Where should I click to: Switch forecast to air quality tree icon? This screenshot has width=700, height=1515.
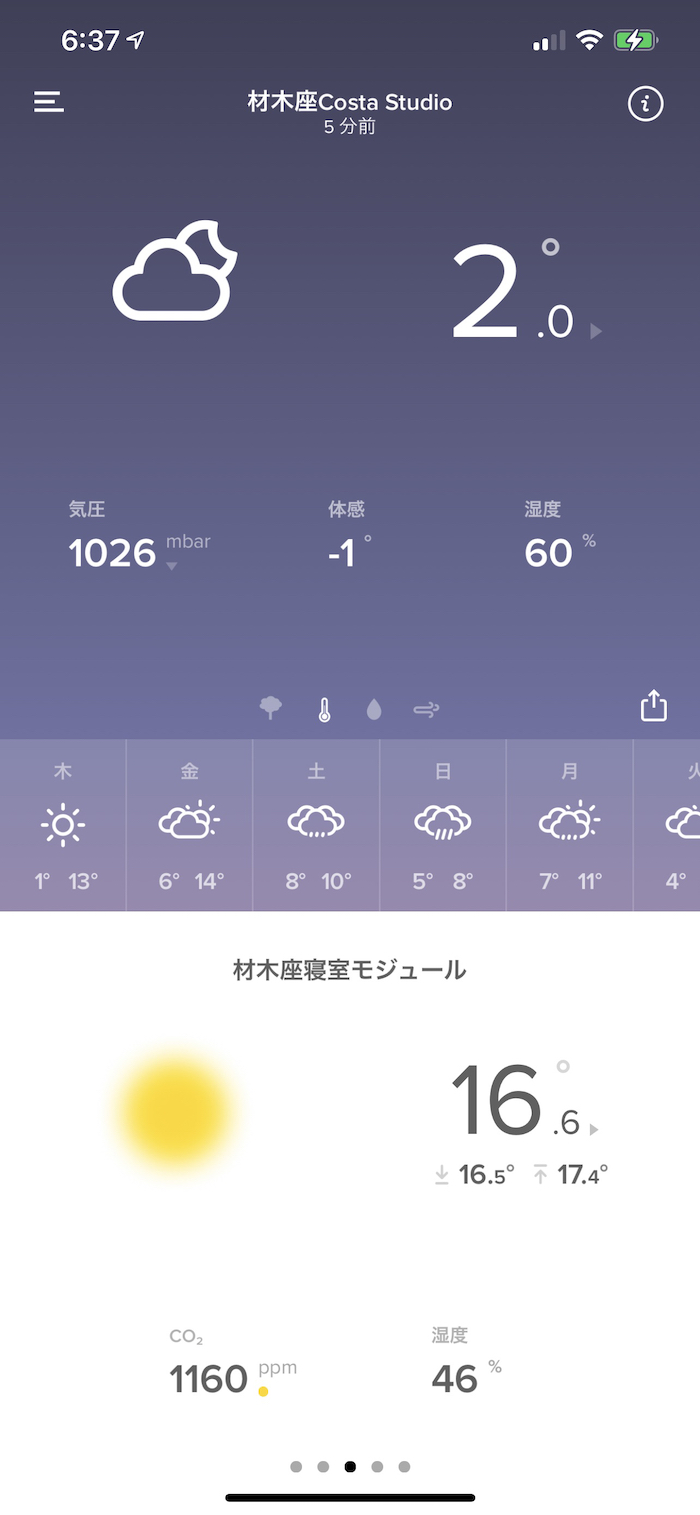click(x=270, y=709)
